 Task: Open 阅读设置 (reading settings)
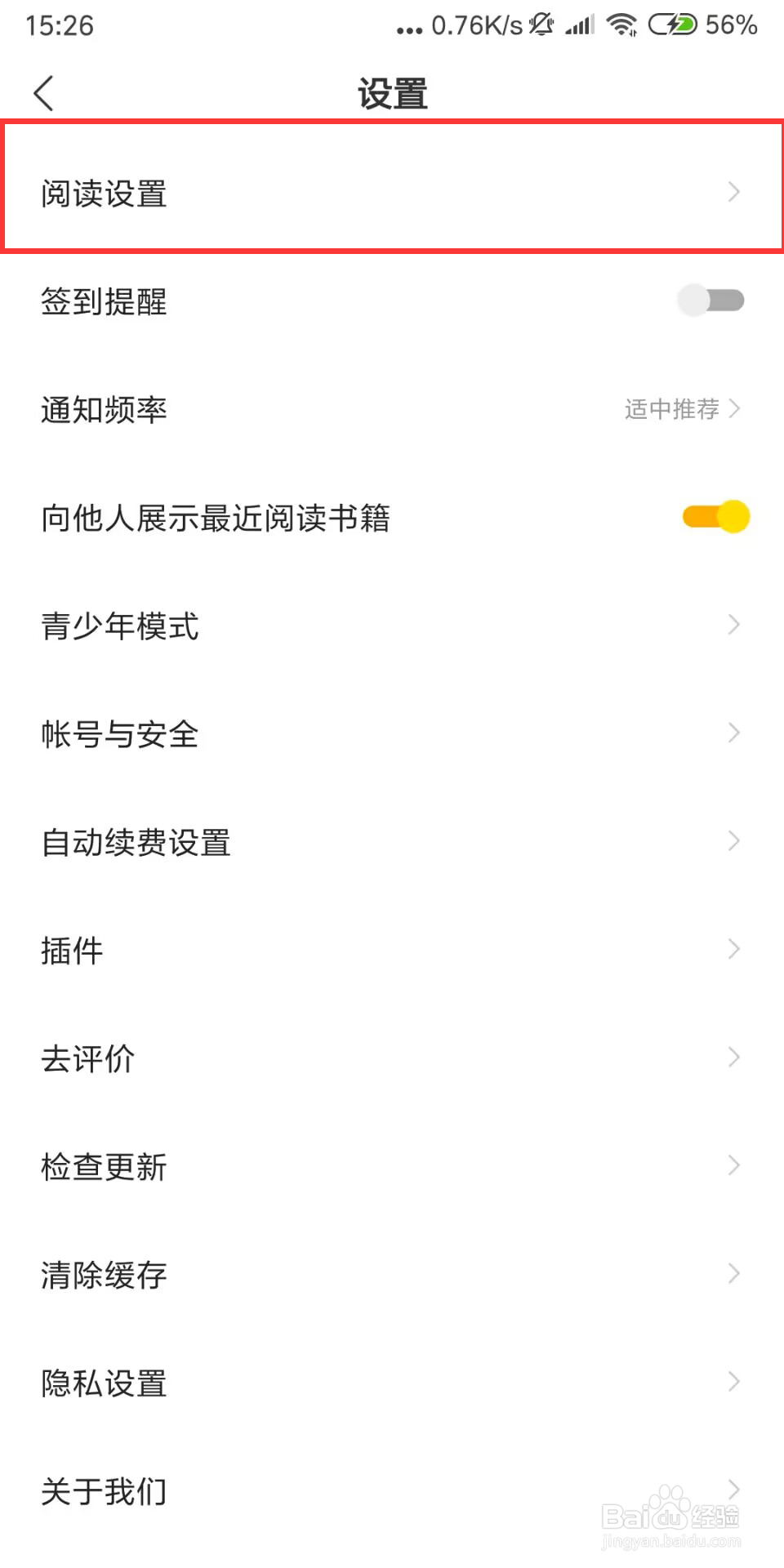(392, 193)
